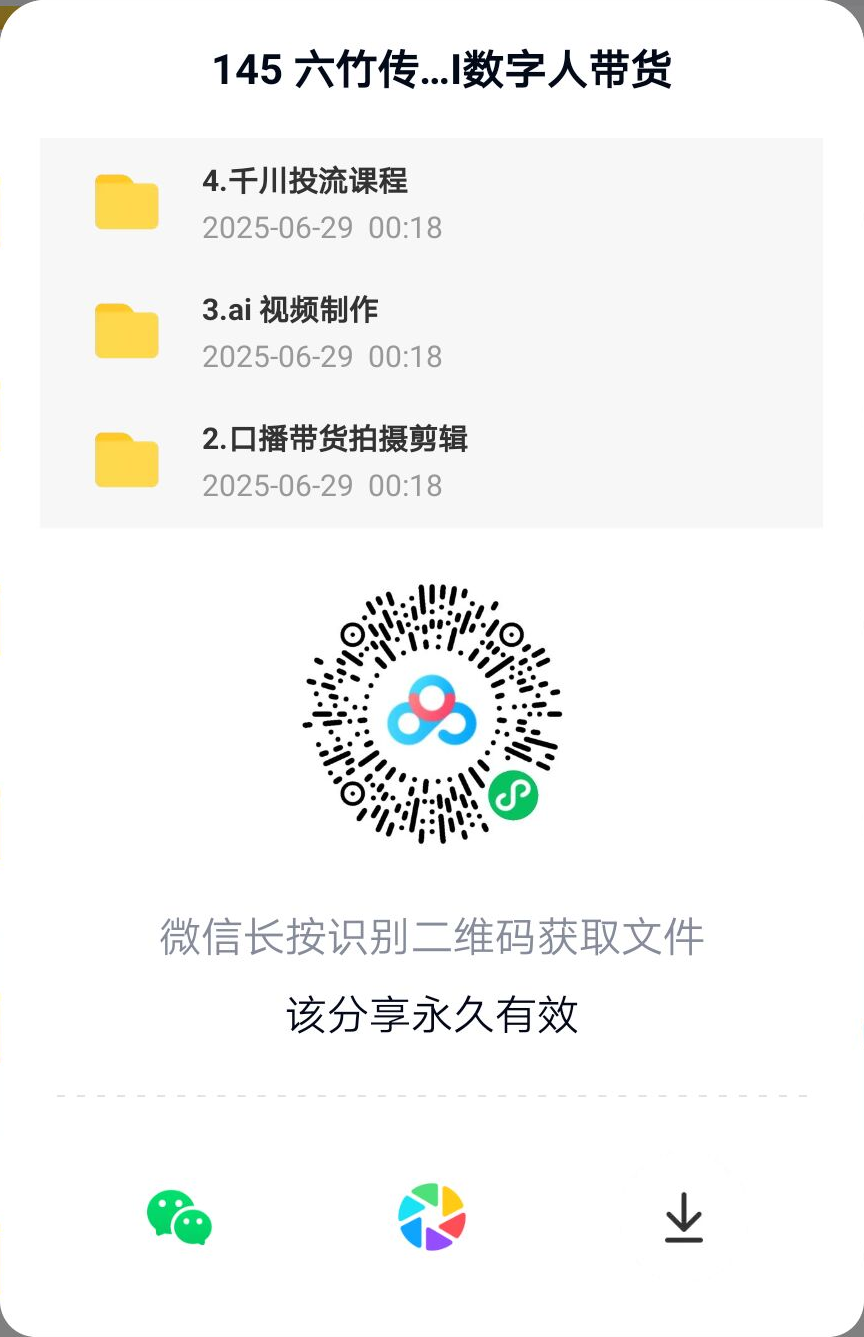
Task: Share via the colorful aperture Moments icon
Action: pyautogui.click(x=432, y=1217)
